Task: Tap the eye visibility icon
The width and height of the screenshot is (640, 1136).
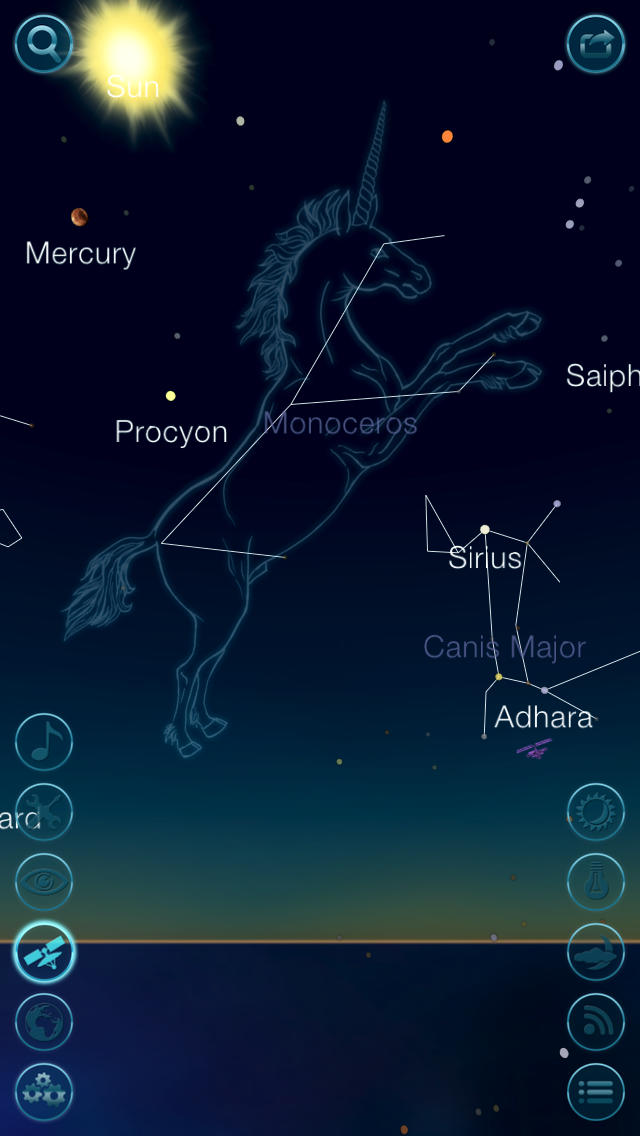Action: tap(44, 882)
